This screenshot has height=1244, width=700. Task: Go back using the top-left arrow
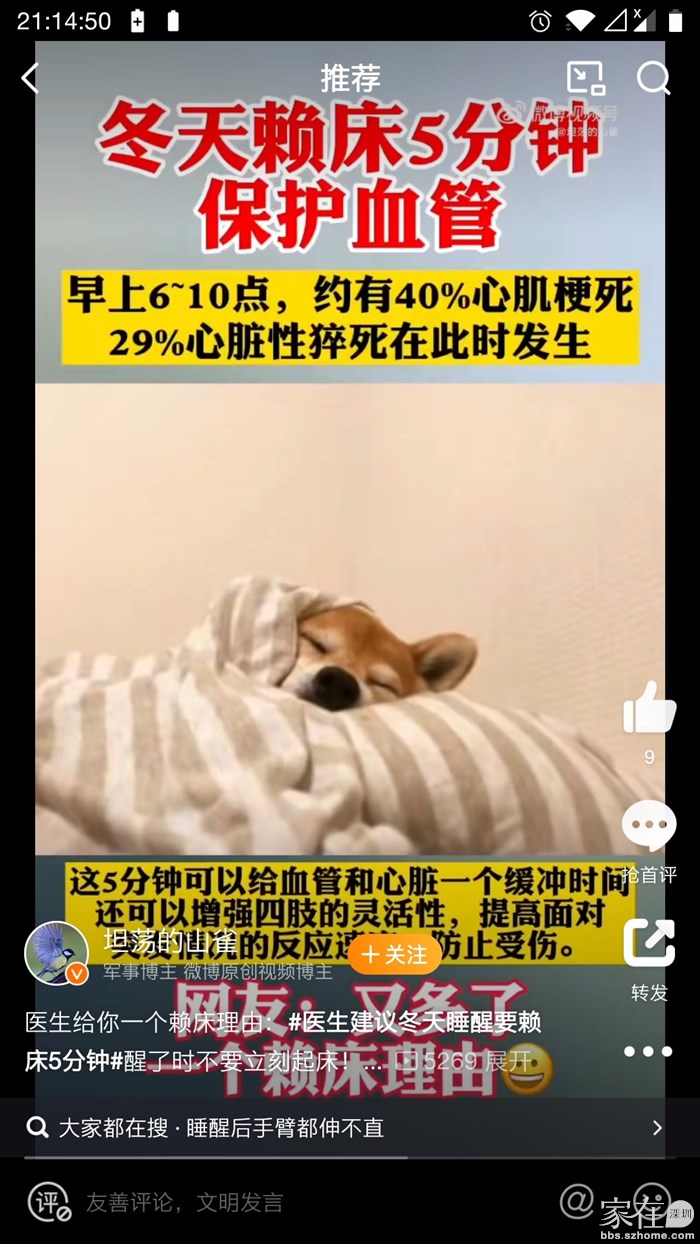click(x=30, y=78)
